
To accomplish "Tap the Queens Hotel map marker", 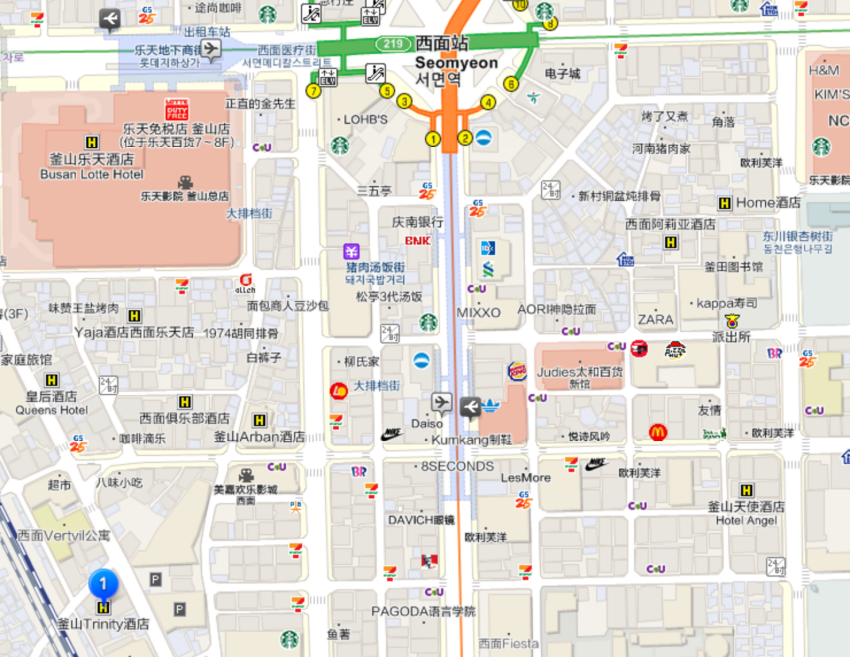I will 51,380.
